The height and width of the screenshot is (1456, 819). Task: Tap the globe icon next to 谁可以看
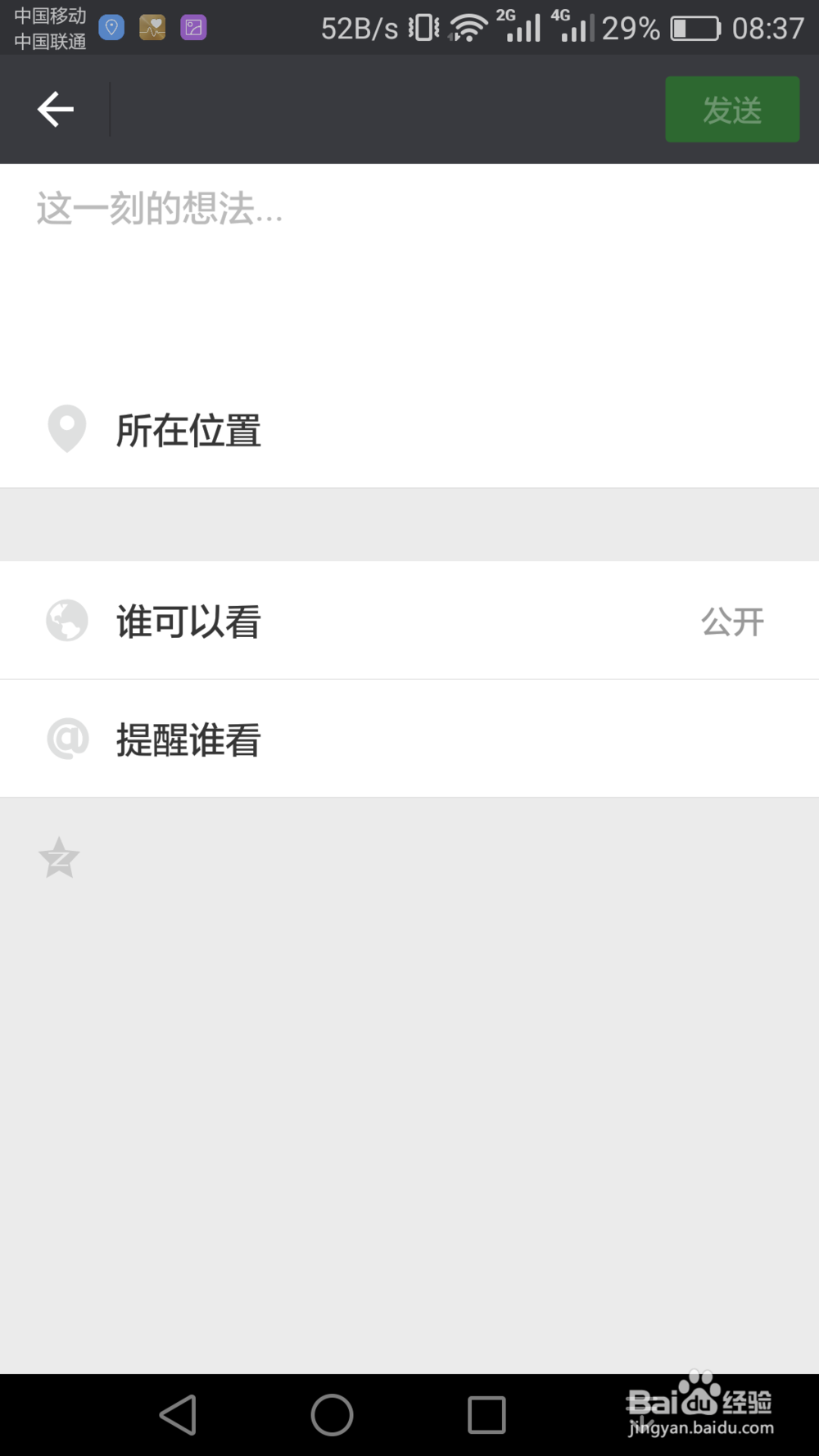click(66, 620)
